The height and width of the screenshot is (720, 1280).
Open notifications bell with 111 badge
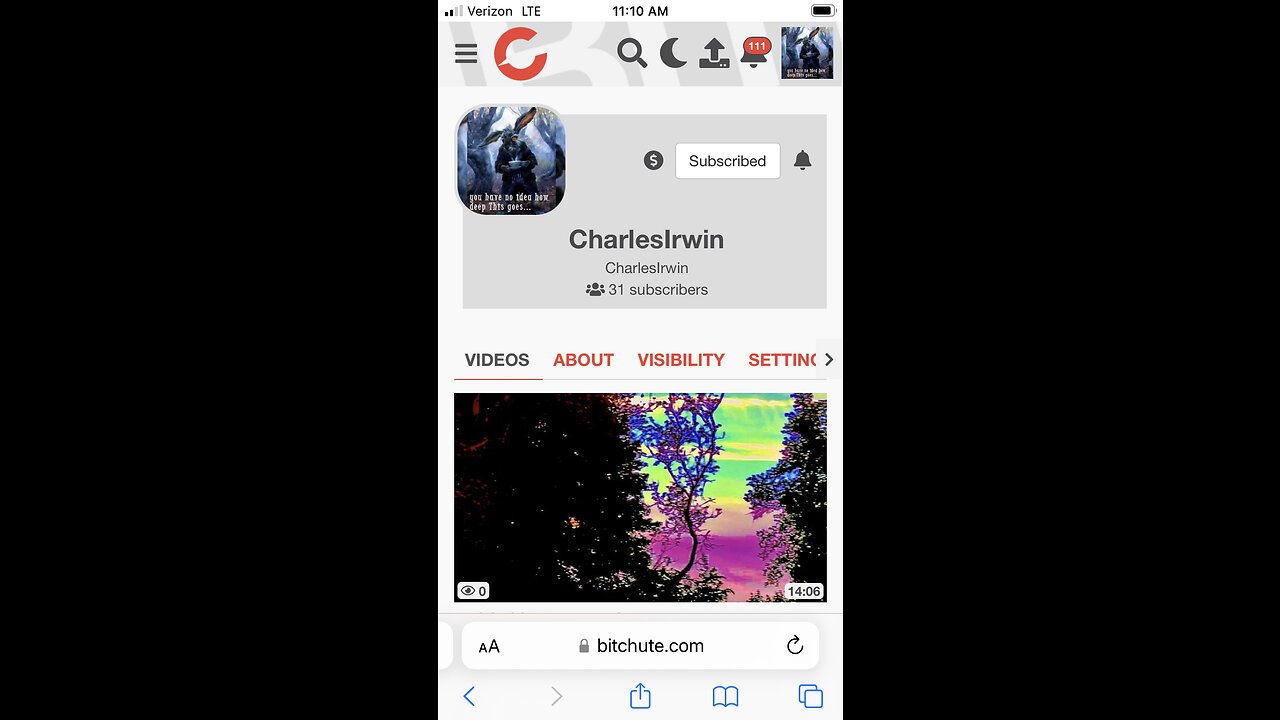[x=754, y=53]
